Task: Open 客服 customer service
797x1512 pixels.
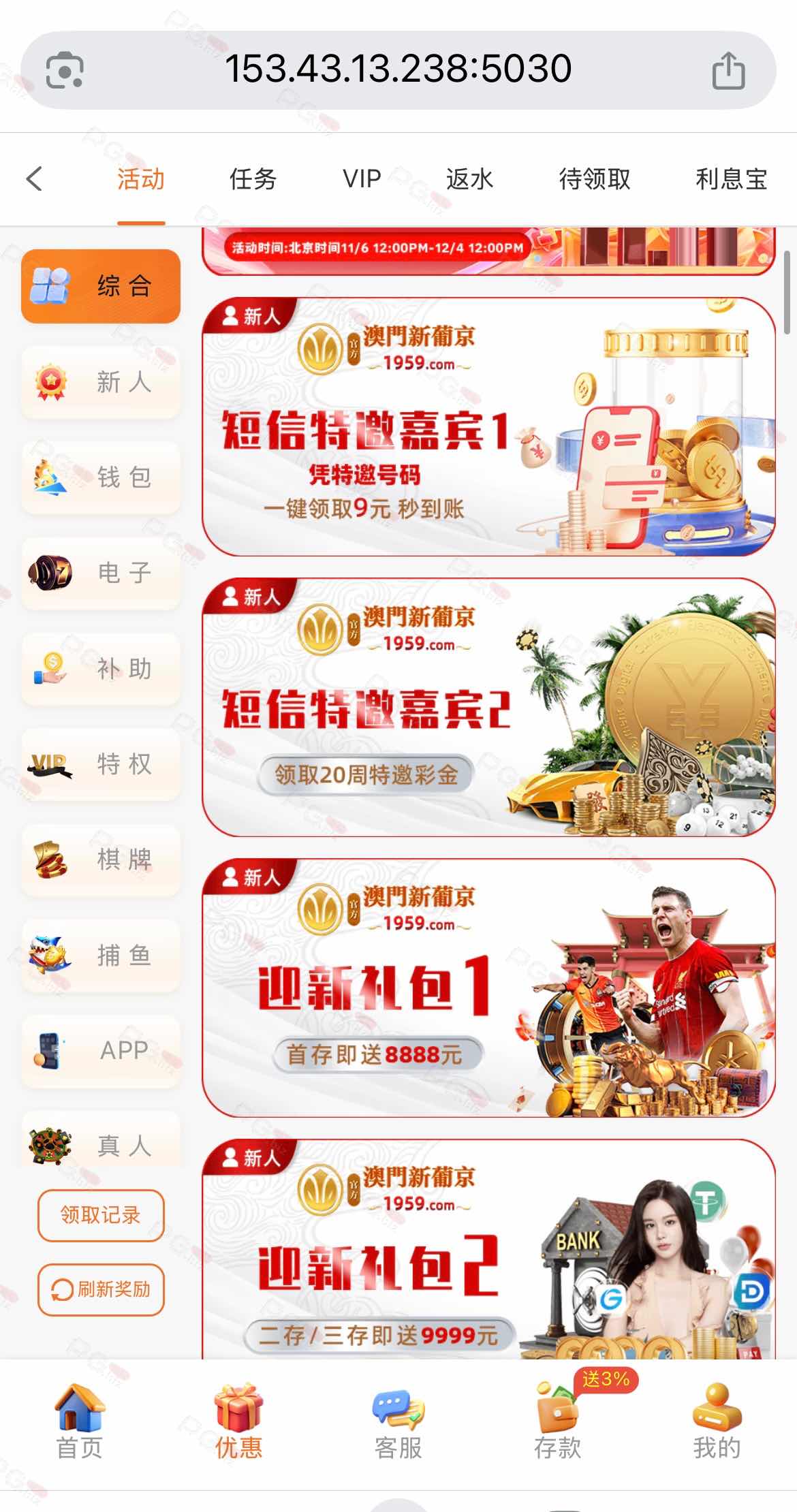Action: tap(398, 1422)
